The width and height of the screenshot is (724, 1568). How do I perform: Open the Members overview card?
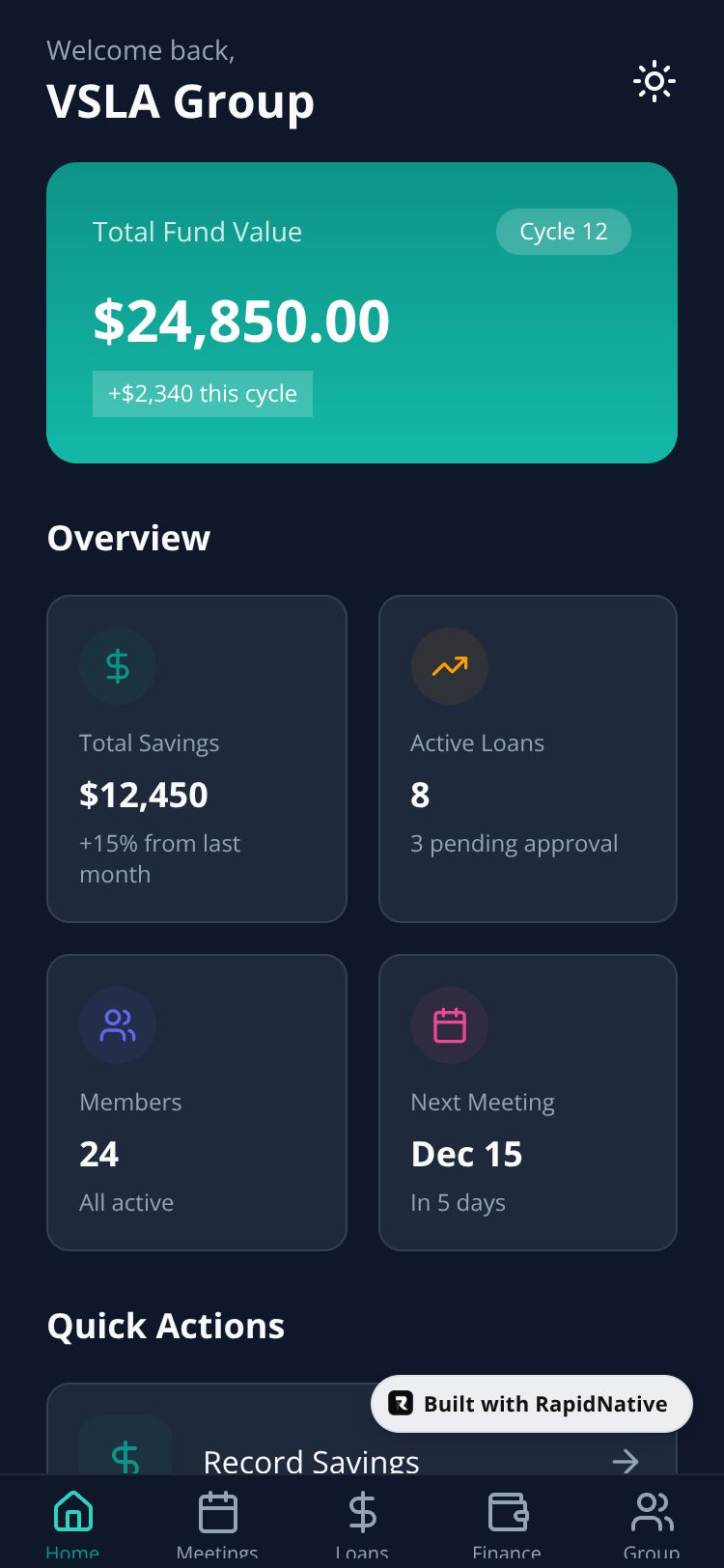click(x=197, y=1103)
